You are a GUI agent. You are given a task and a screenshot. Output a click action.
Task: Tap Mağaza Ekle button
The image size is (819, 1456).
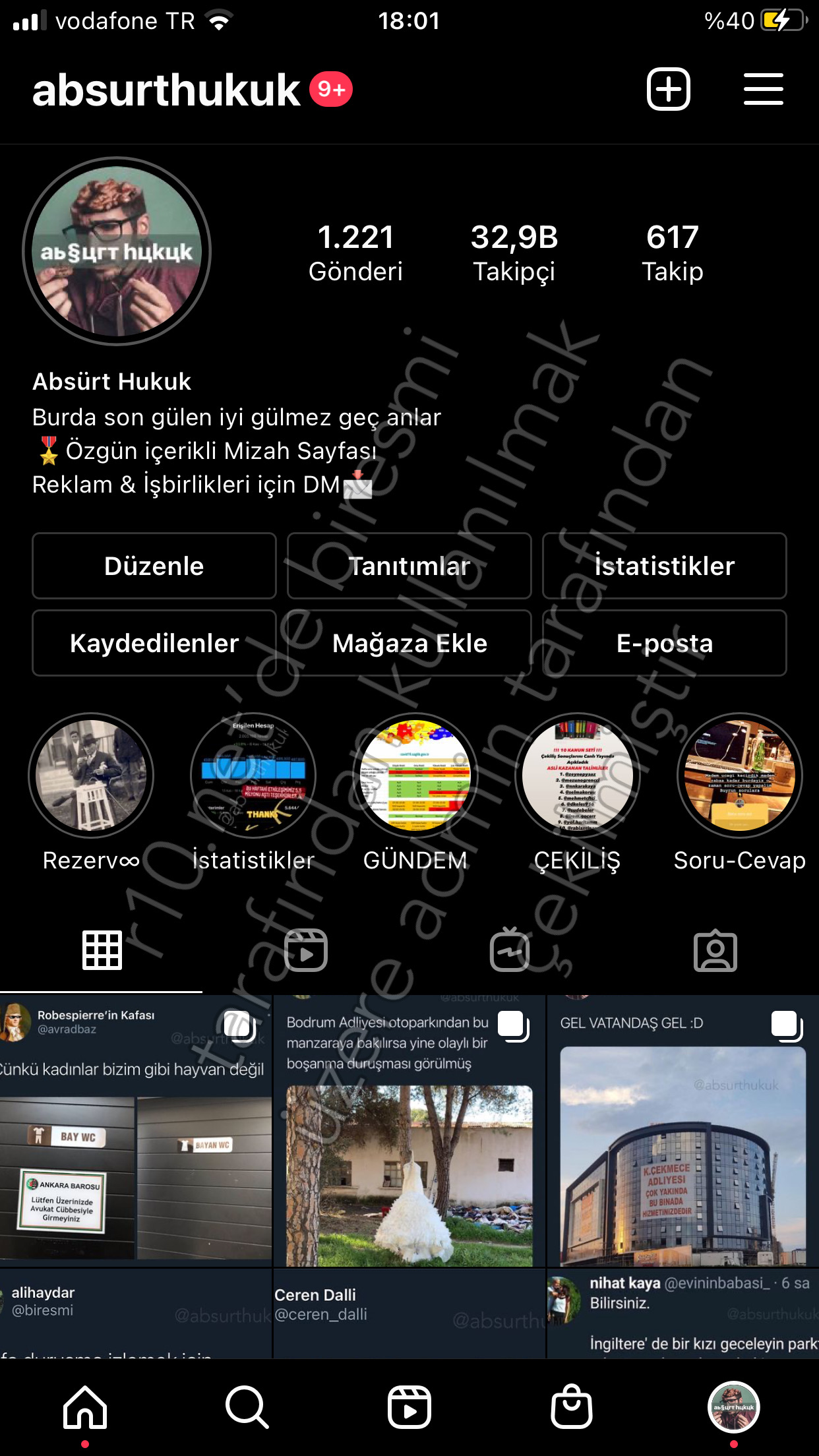coord(409,643)
